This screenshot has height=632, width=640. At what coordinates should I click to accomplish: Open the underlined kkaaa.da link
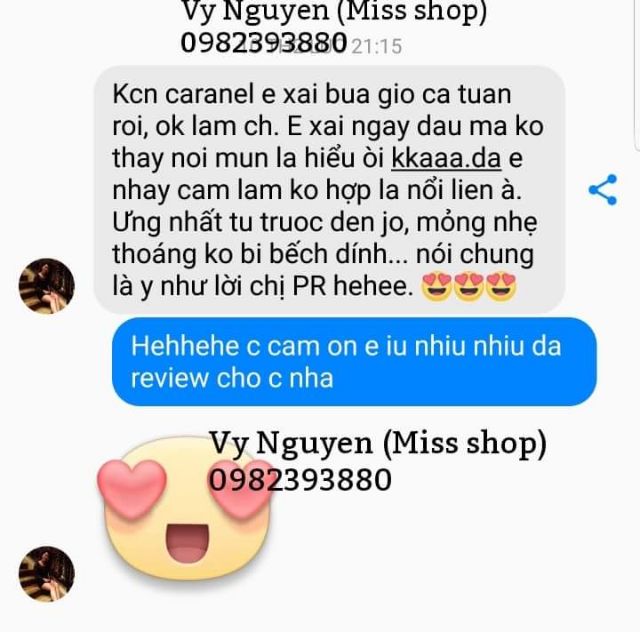click(442, 159)
